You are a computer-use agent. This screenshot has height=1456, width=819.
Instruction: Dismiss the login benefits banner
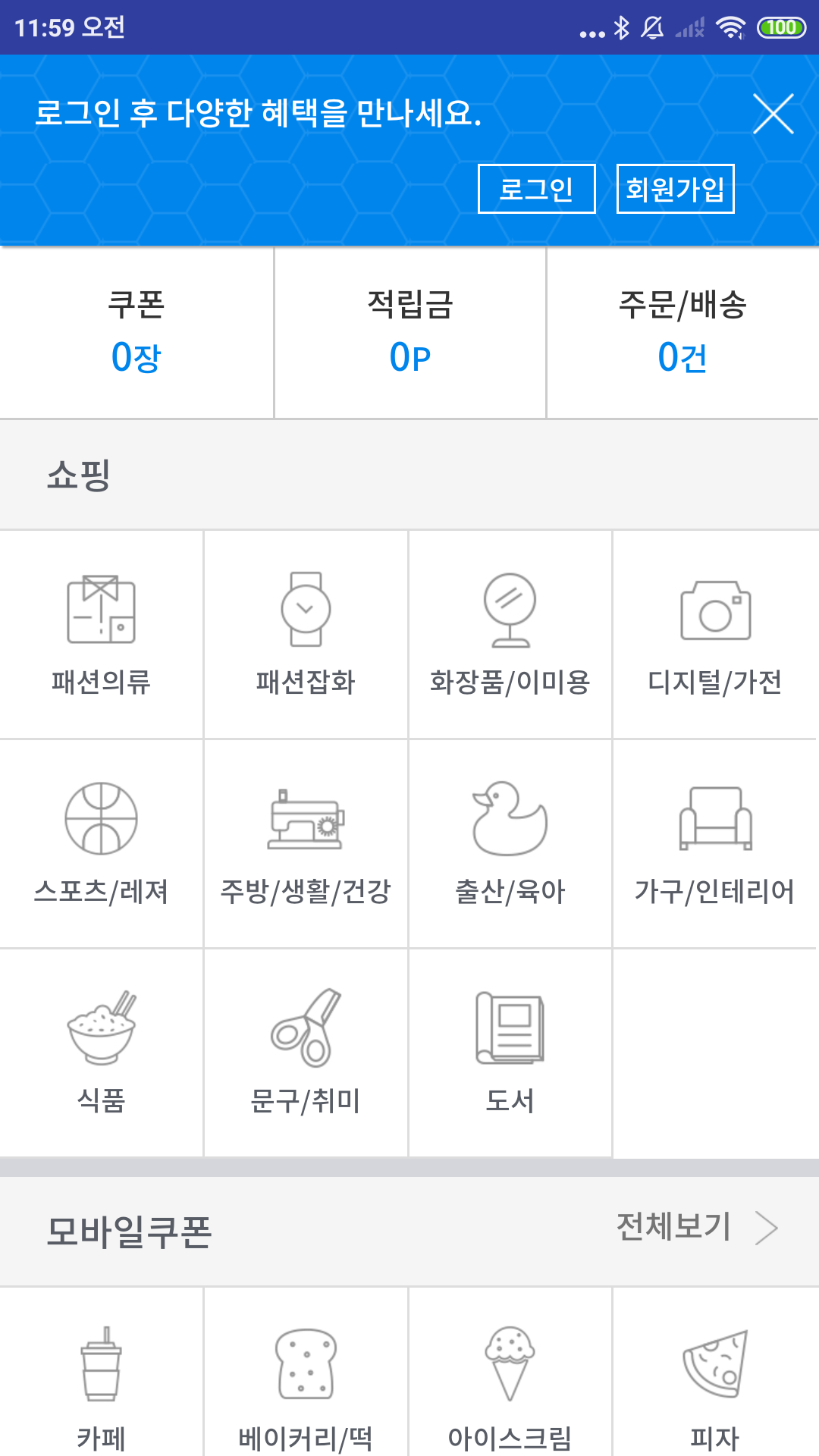[773, 114]
